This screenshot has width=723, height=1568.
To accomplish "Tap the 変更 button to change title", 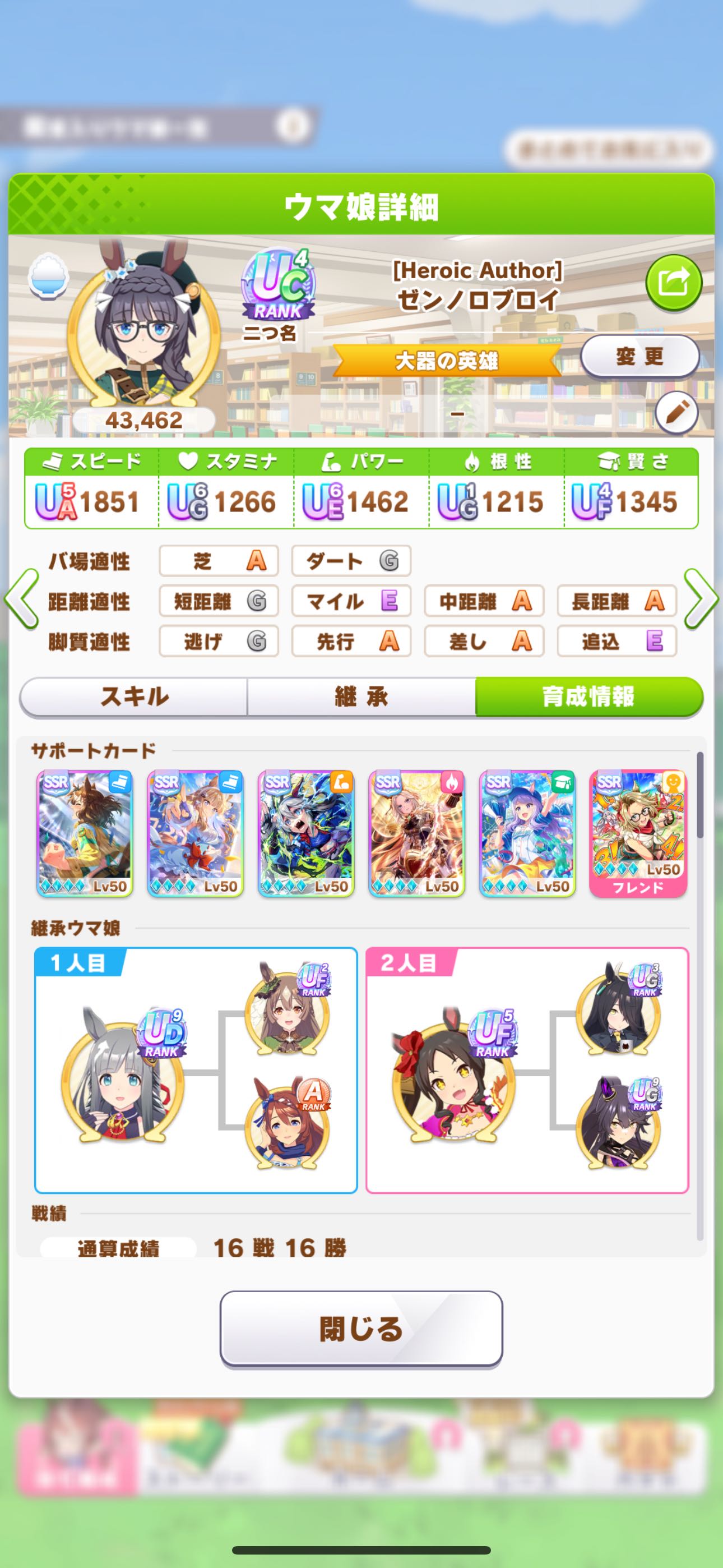I will (639, 357).
